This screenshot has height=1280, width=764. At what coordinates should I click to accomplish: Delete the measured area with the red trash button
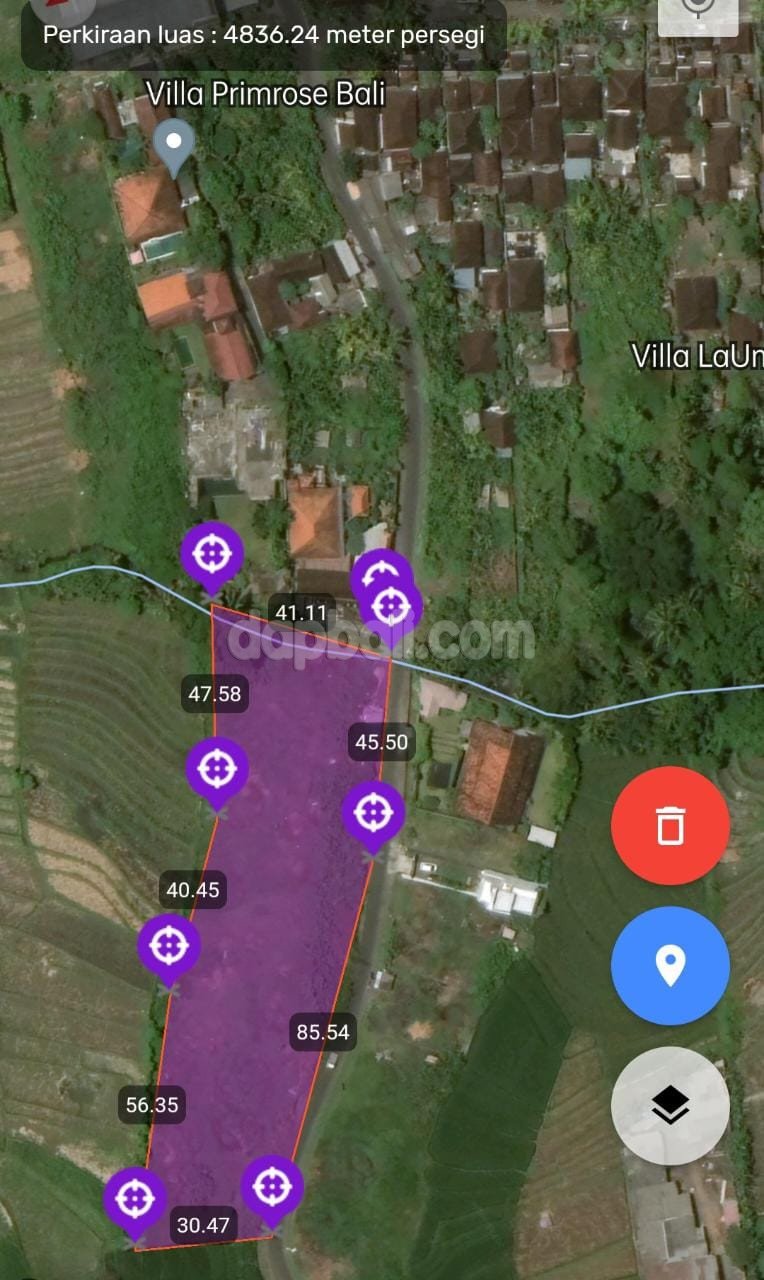point(670,826)
